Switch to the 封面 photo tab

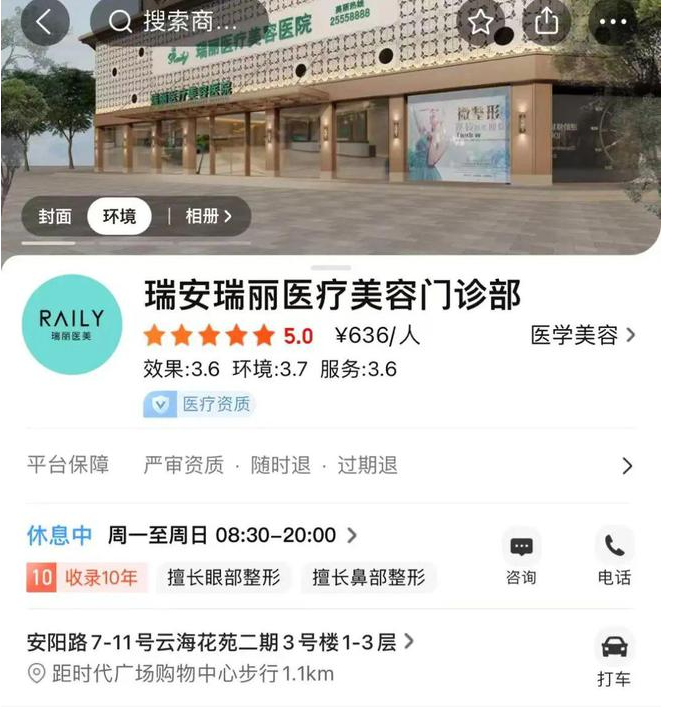click(55, 216)
